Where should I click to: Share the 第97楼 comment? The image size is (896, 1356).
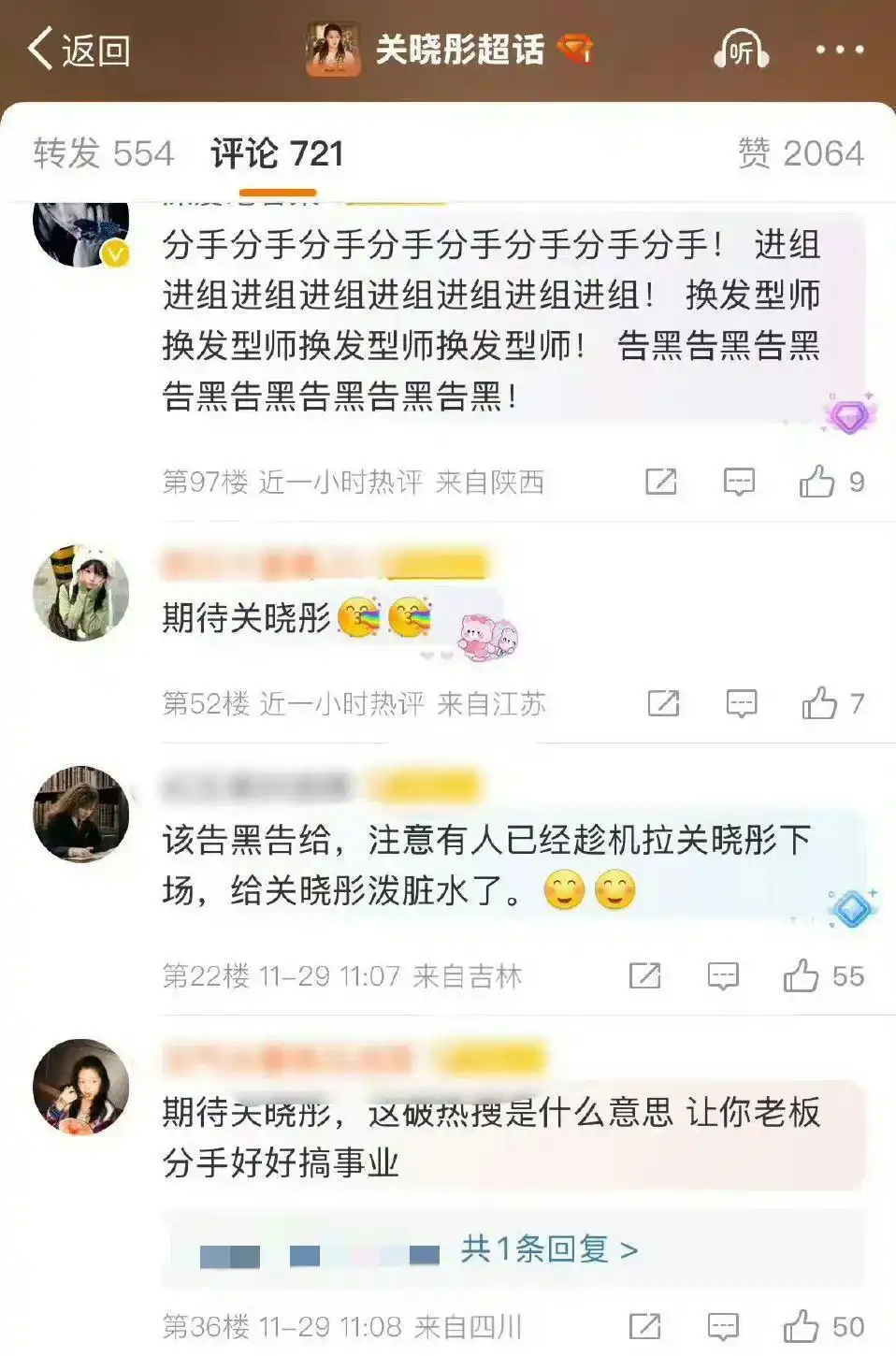tap(660, 482)
